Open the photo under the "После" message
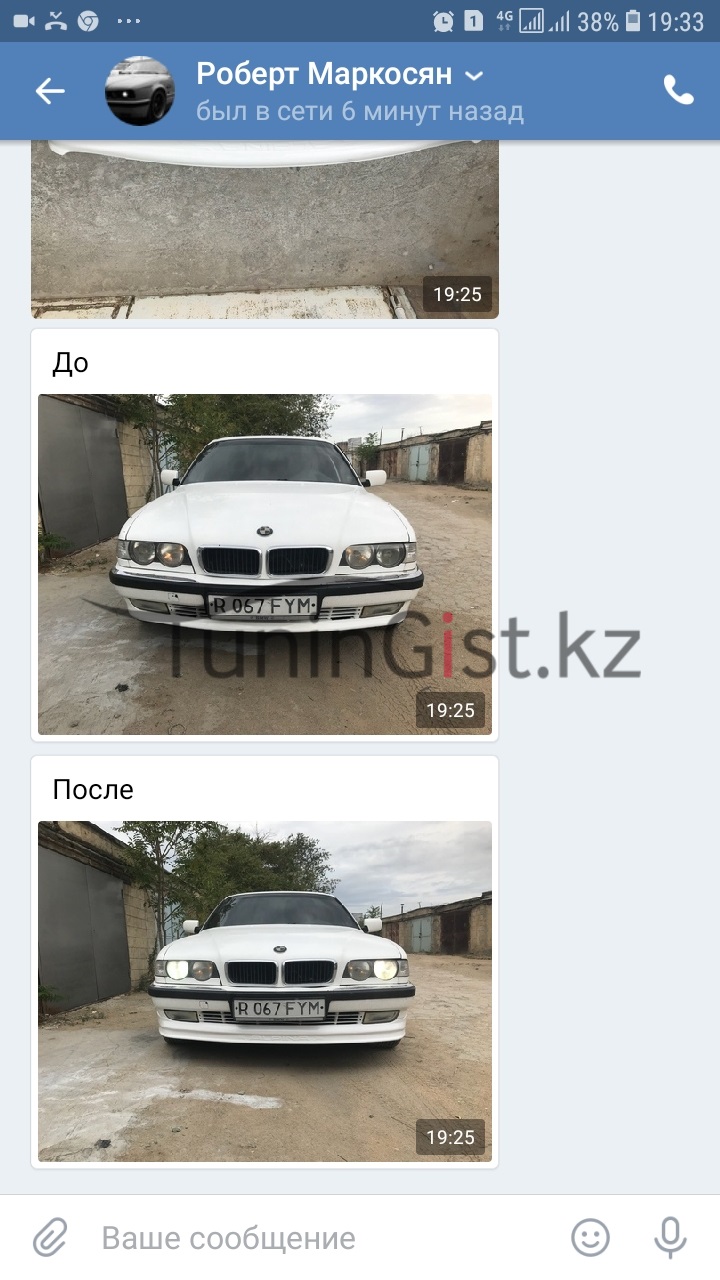720x1280 pixels. click(264, 990)
